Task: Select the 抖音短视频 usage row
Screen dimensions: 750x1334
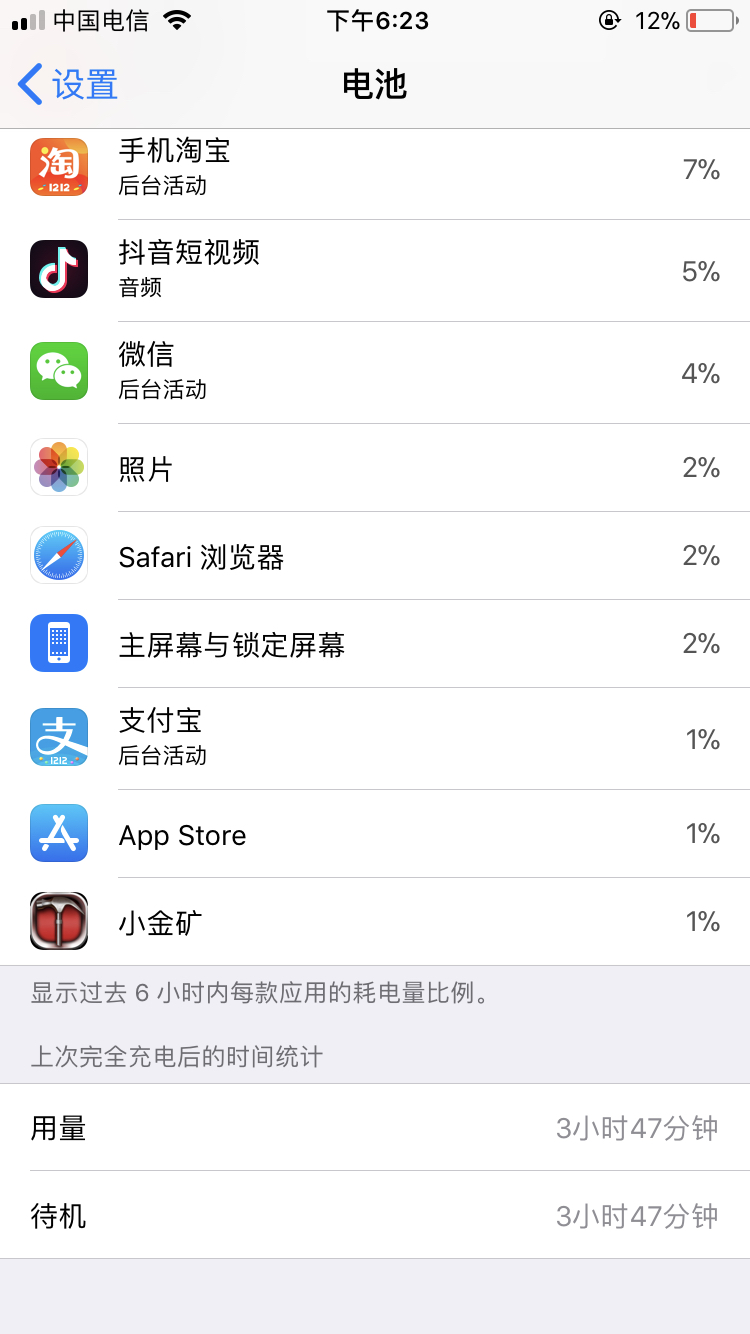Action: coord(375,271)
